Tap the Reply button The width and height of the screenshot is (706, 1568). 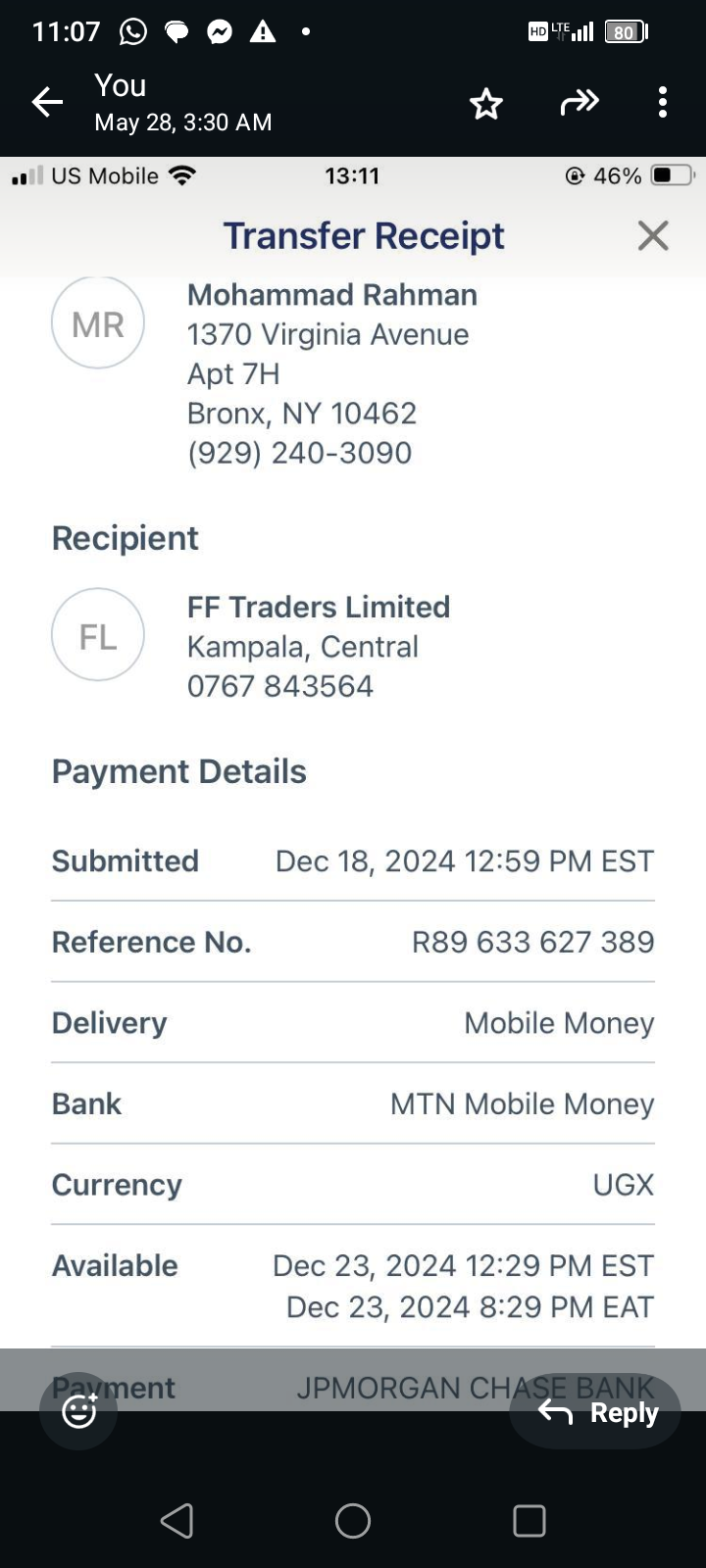(x=595, y=1411)
